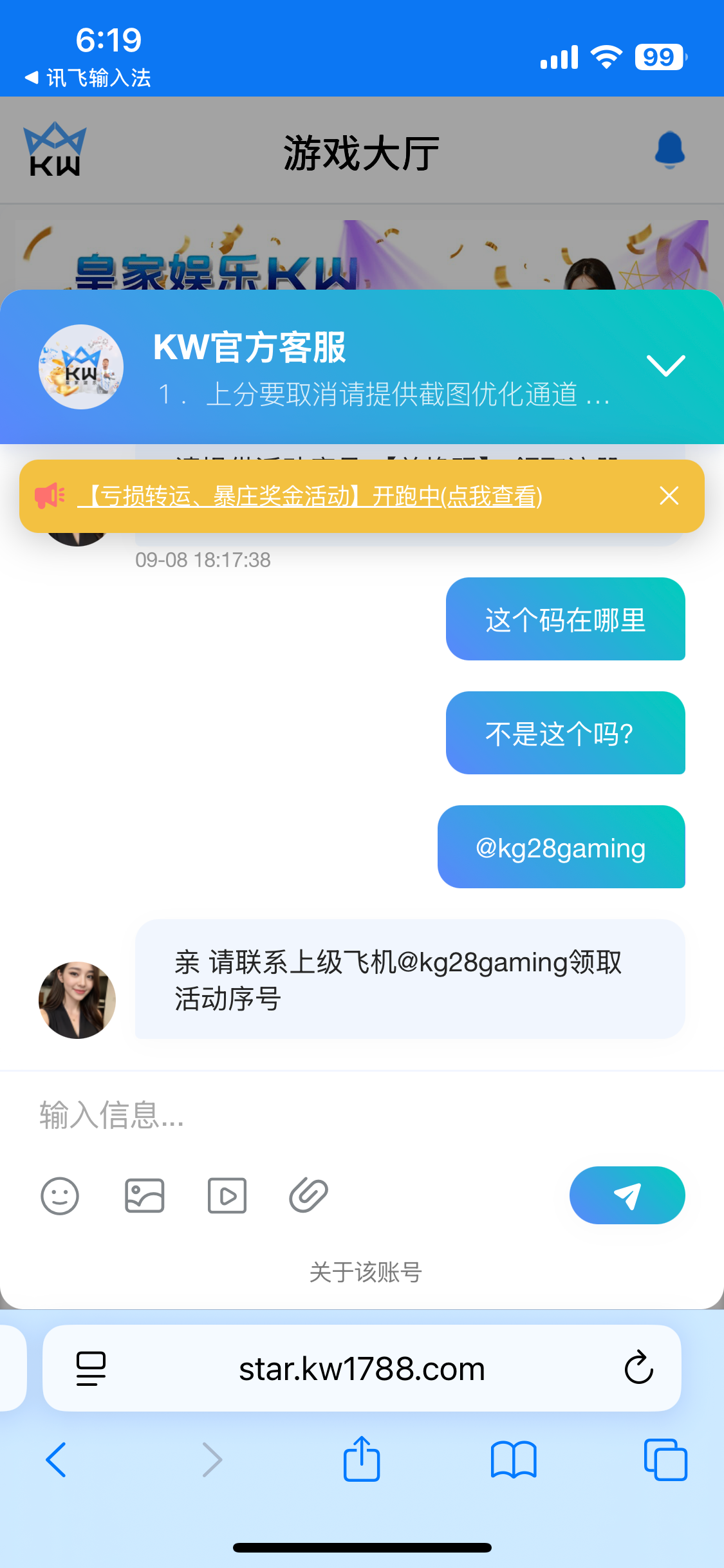
Task: Attach a file with the paperclip
Action: pyautogui.click(x=309, y=1196)
